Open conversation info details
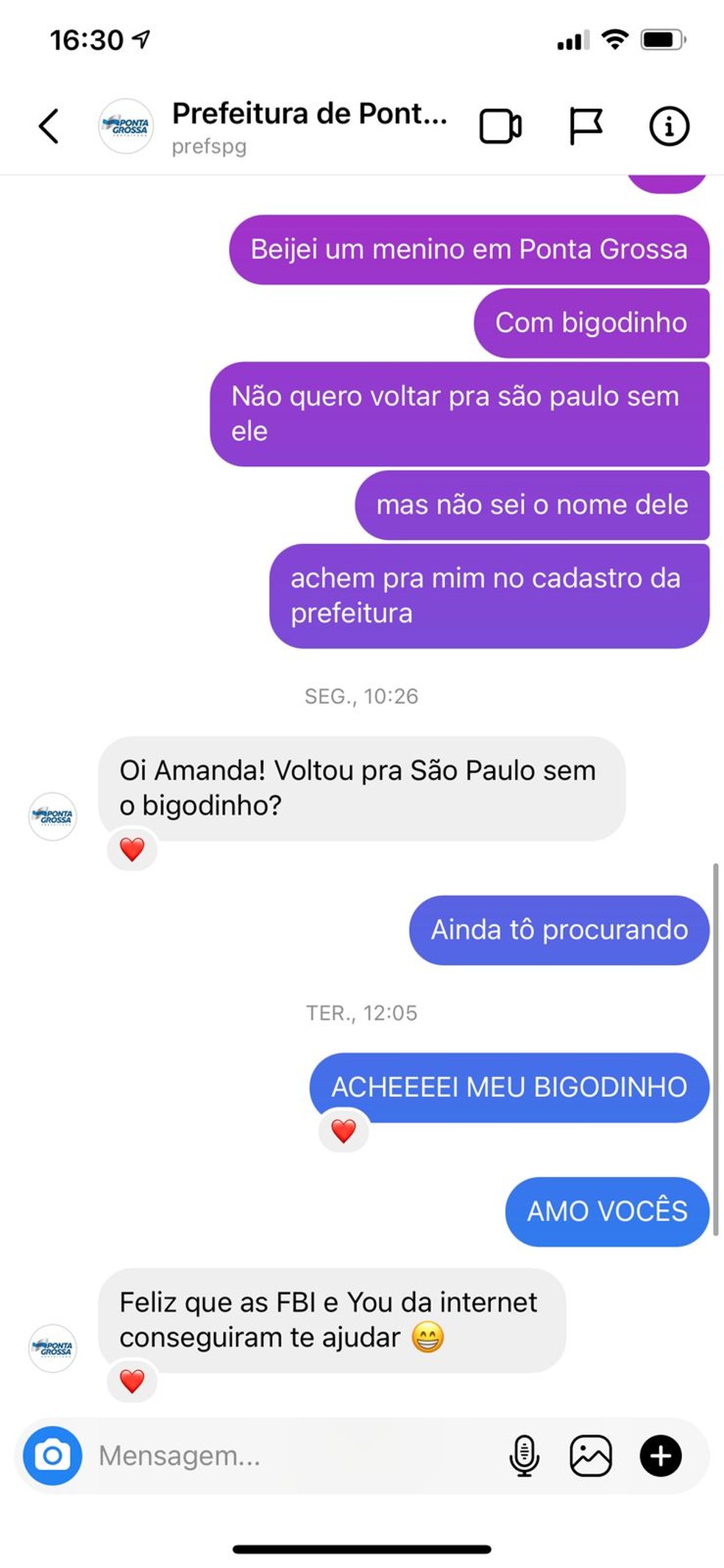The width and height of the screenshot is (724, 1568). pyautogui.click(x=669, y=126)
